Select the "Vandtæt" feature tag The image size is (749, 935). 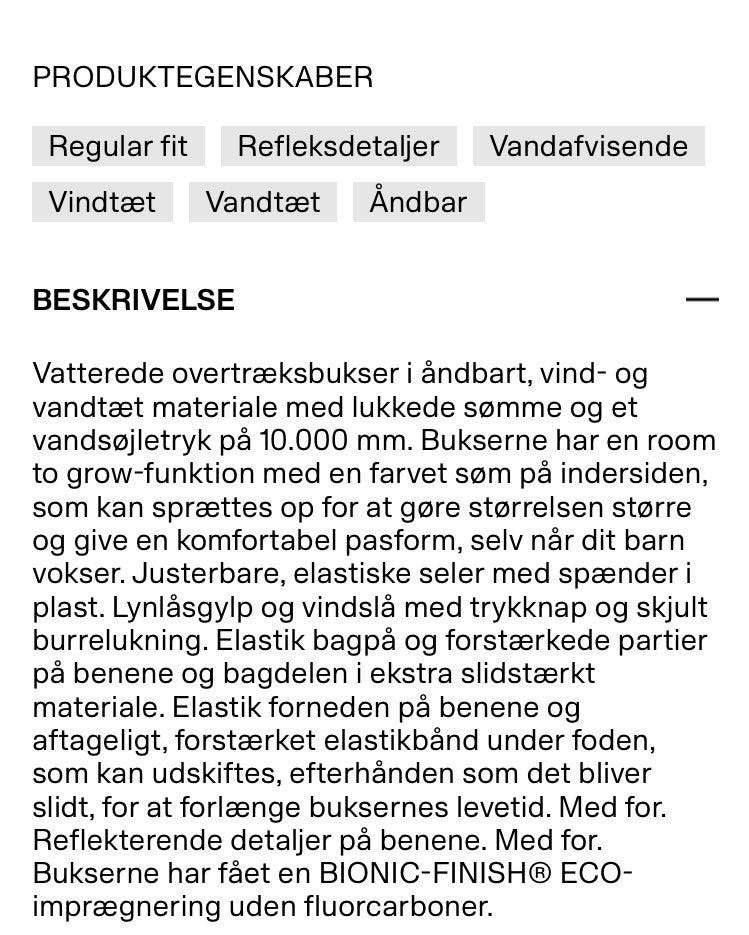[263, 202]
